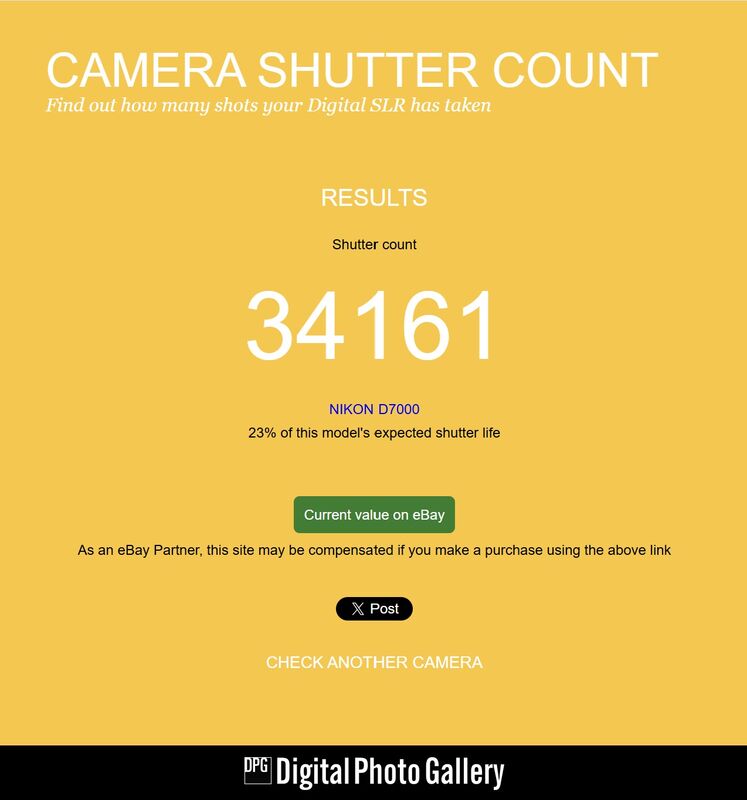Check current value on eBay
Viewport: 747px width, 800px height.
click(374, 515)
